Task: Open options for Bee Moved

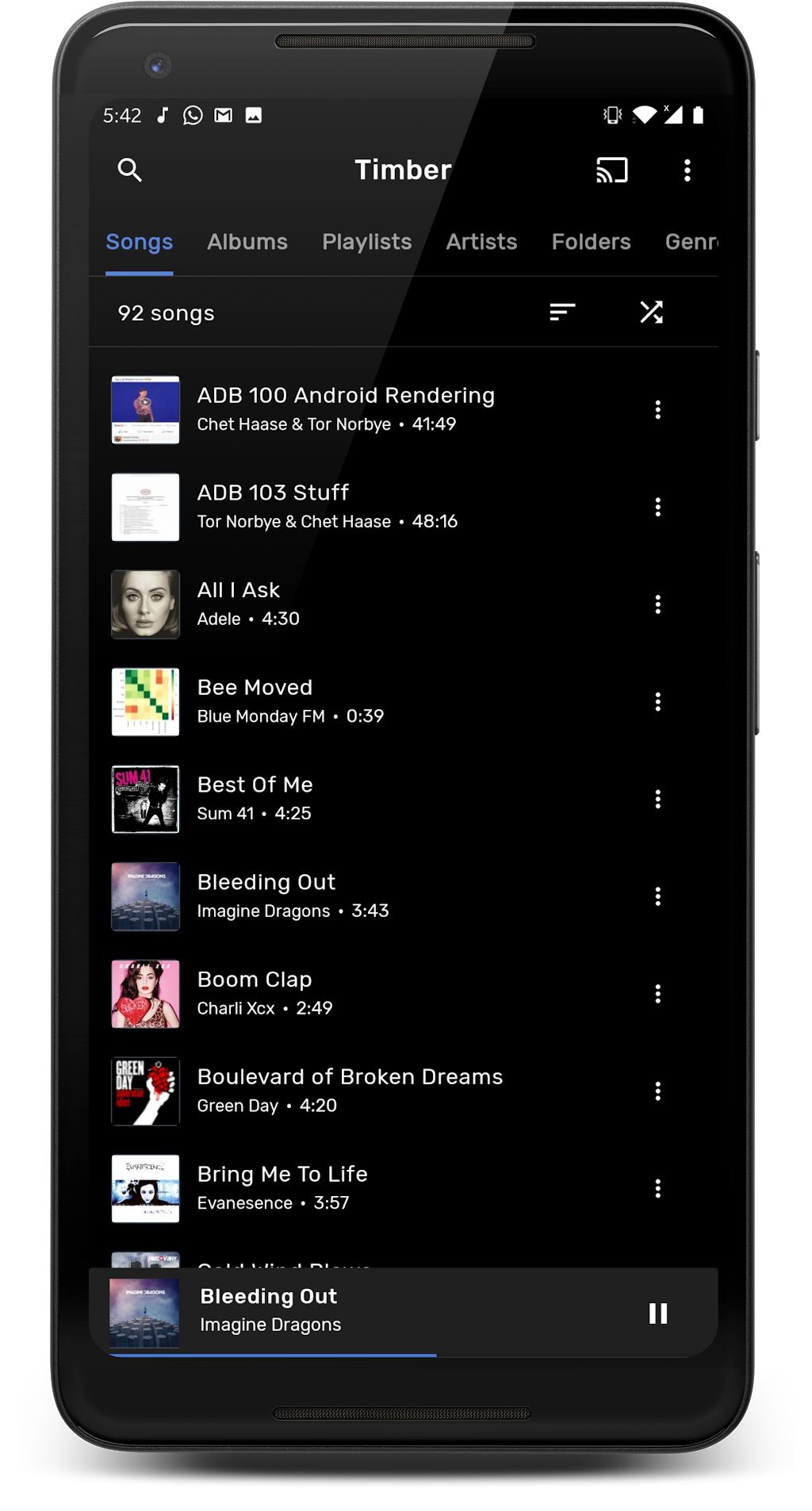Action: click(657, 701)
